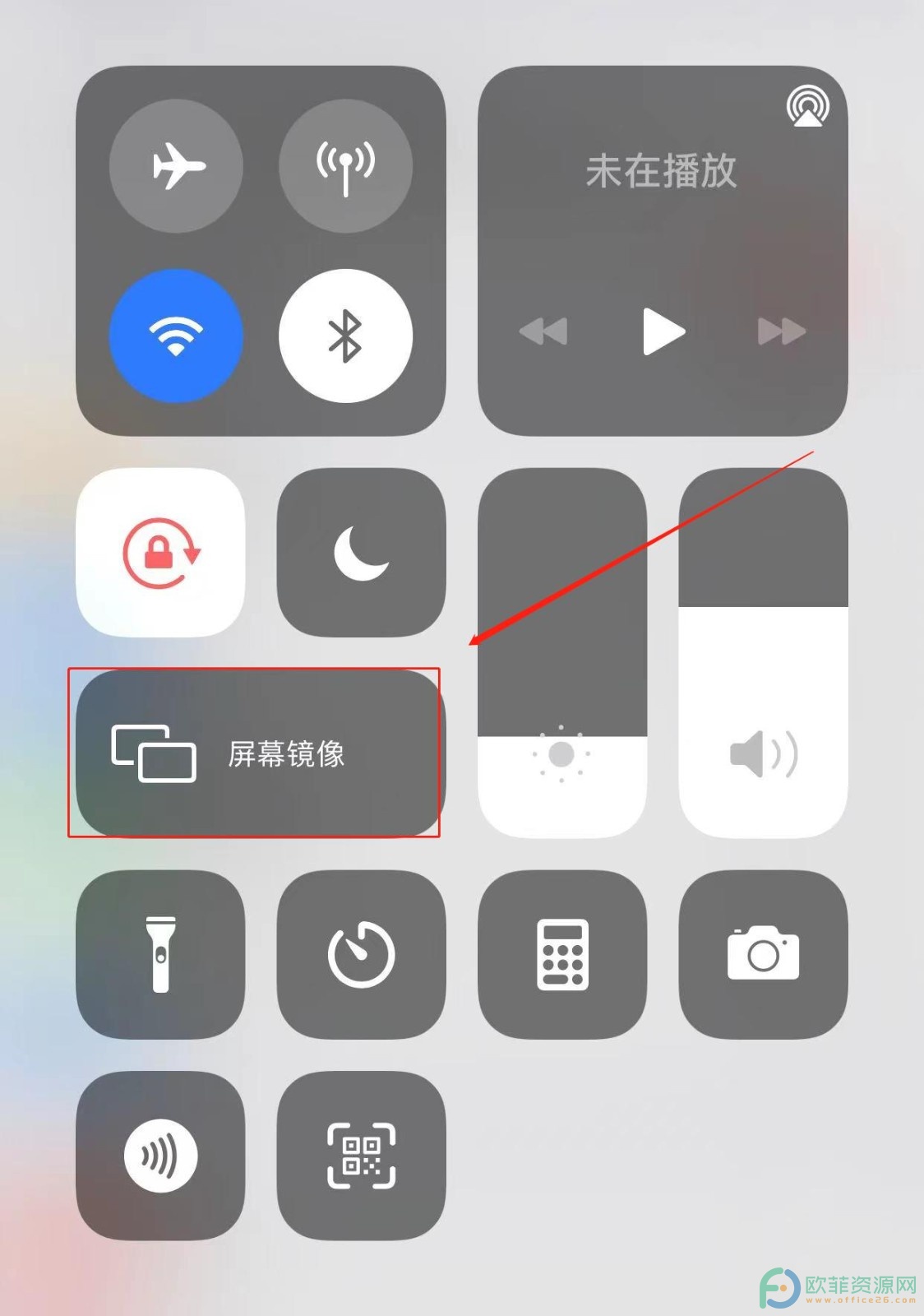Activate the NFC tag reader
Viewport: 924px width, 1316px height.
tap(160, 1156)
